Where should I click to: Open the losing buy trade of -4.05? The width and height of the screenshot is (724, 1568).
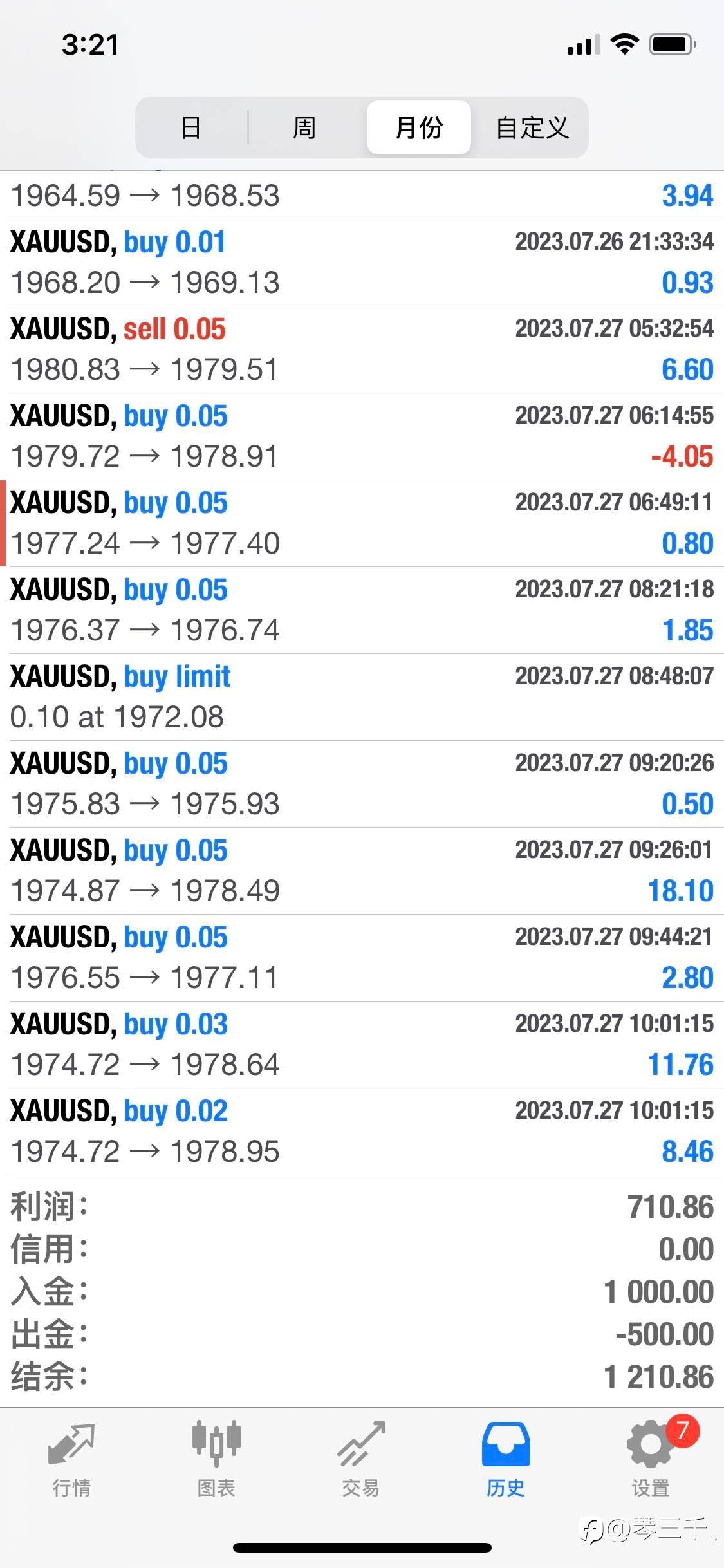coord(362,436)
